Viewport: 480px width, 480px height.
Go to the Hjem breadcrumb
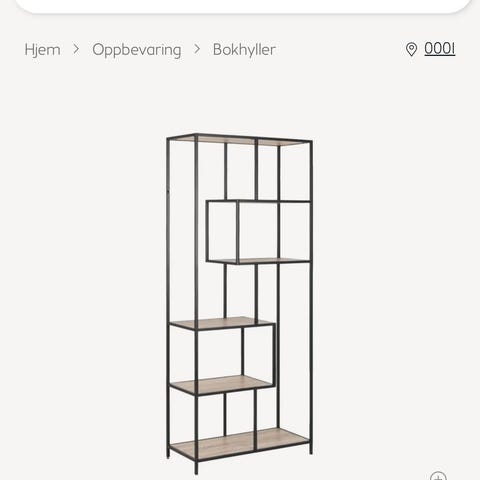tap(42, 50)
